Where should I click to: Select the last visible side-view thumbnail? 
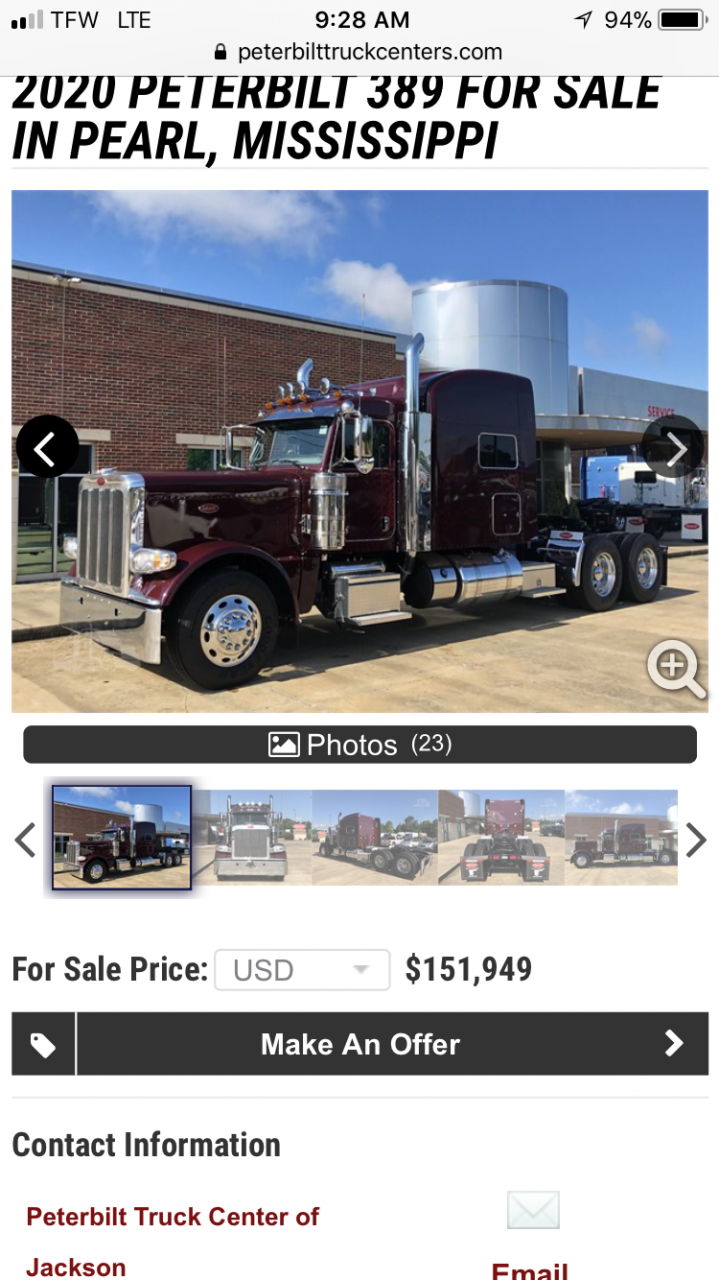pyautogui.click(x=621, y=836)
